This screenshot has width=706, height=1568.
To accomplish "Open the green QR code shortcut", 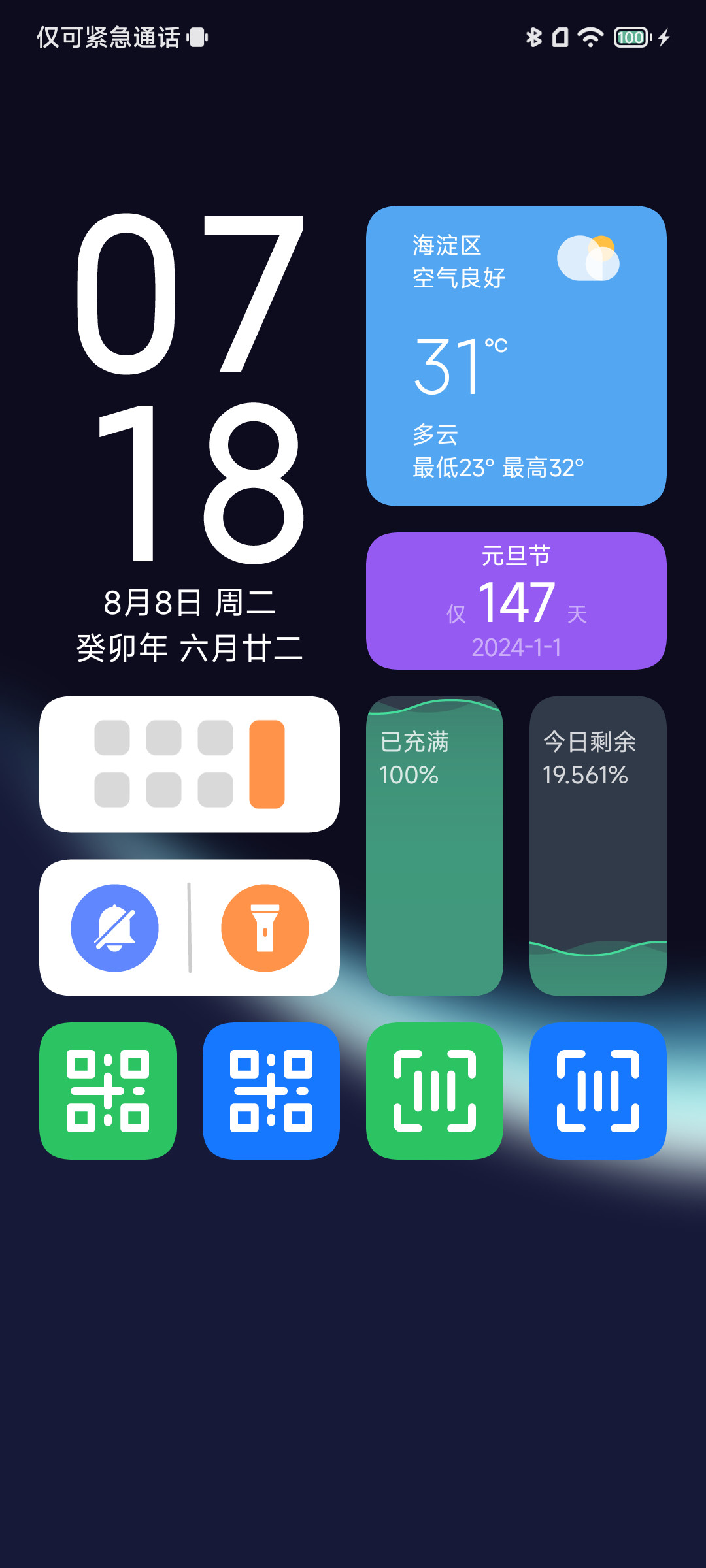I will tap(108, 1091).
